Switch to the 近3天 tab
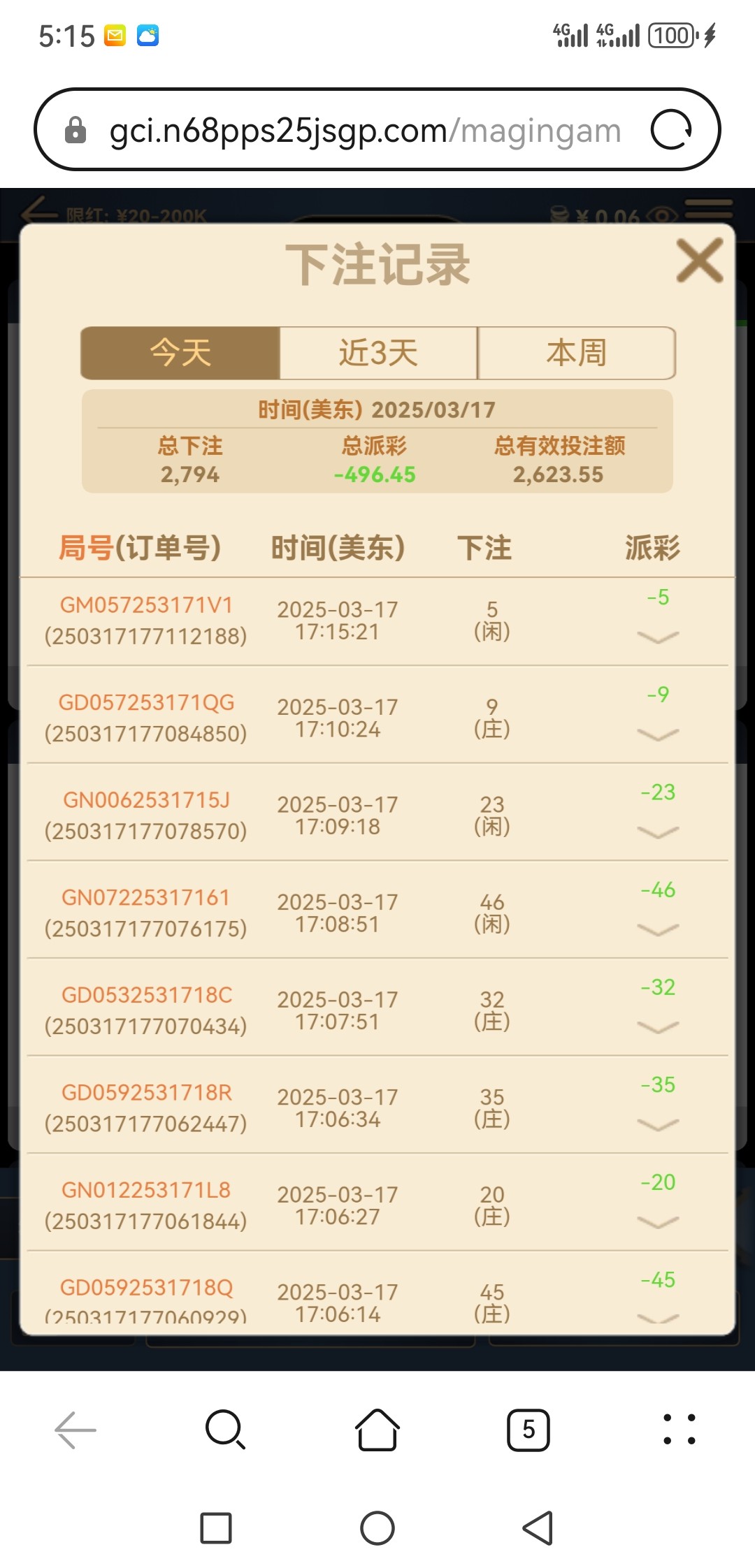755x1568 pixels. [378, 353]
